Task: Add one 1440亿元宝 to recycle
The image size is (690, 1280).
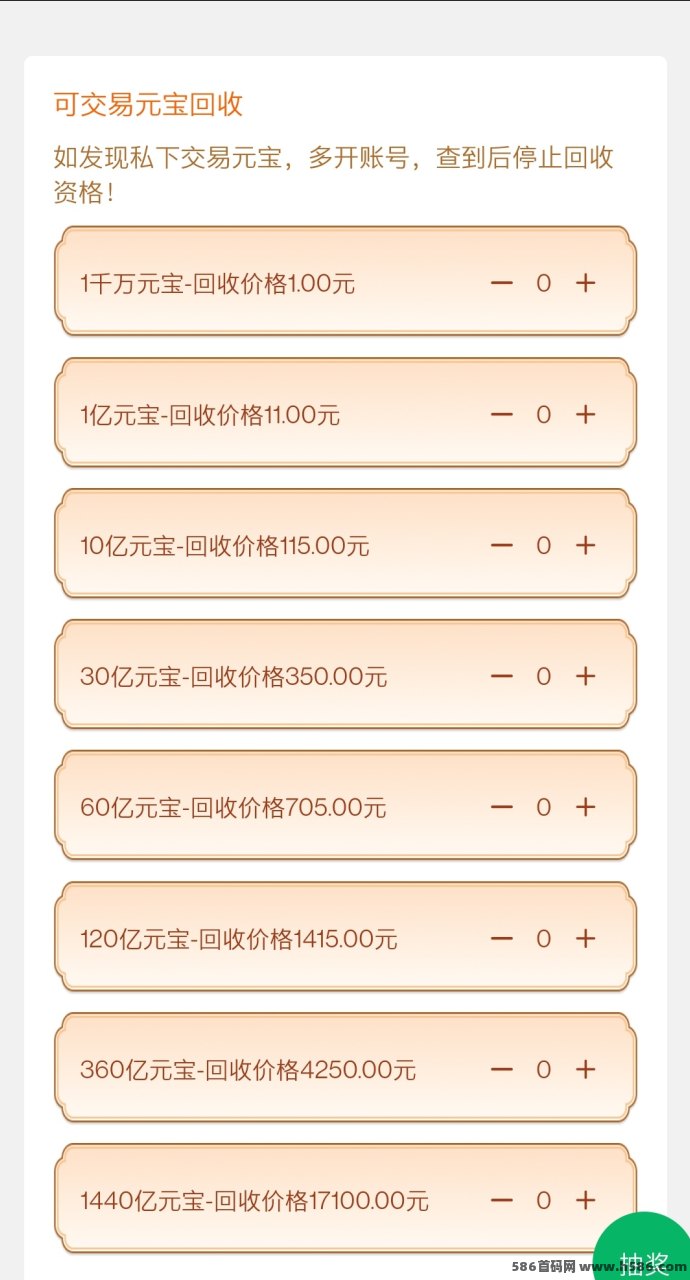Action: click(585, 1200)
